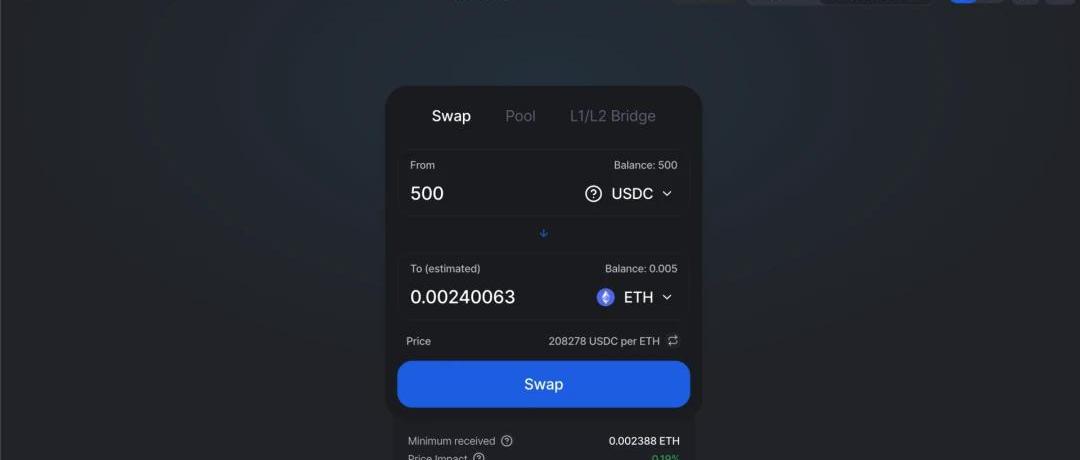
Task: Select the Swap tab
Action: pos(451,116)
